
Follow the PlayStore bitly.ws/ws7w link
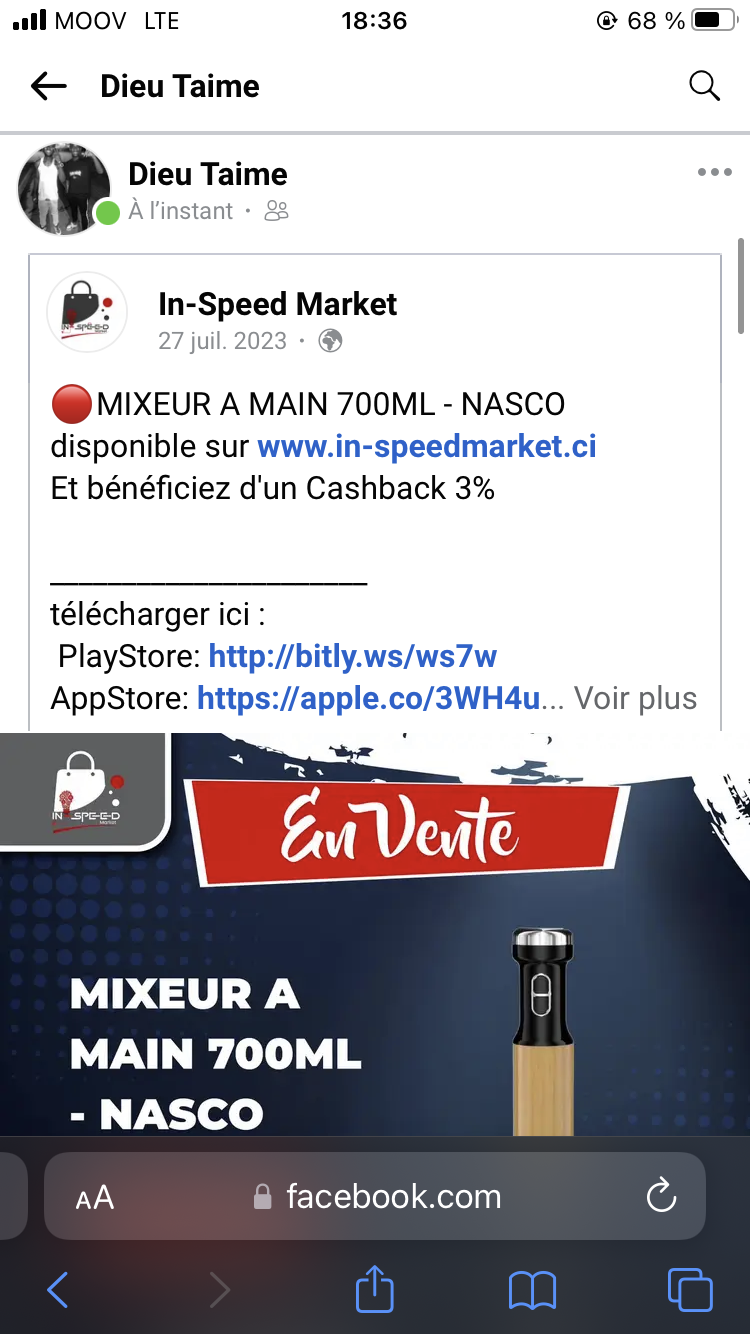(352, 656)
